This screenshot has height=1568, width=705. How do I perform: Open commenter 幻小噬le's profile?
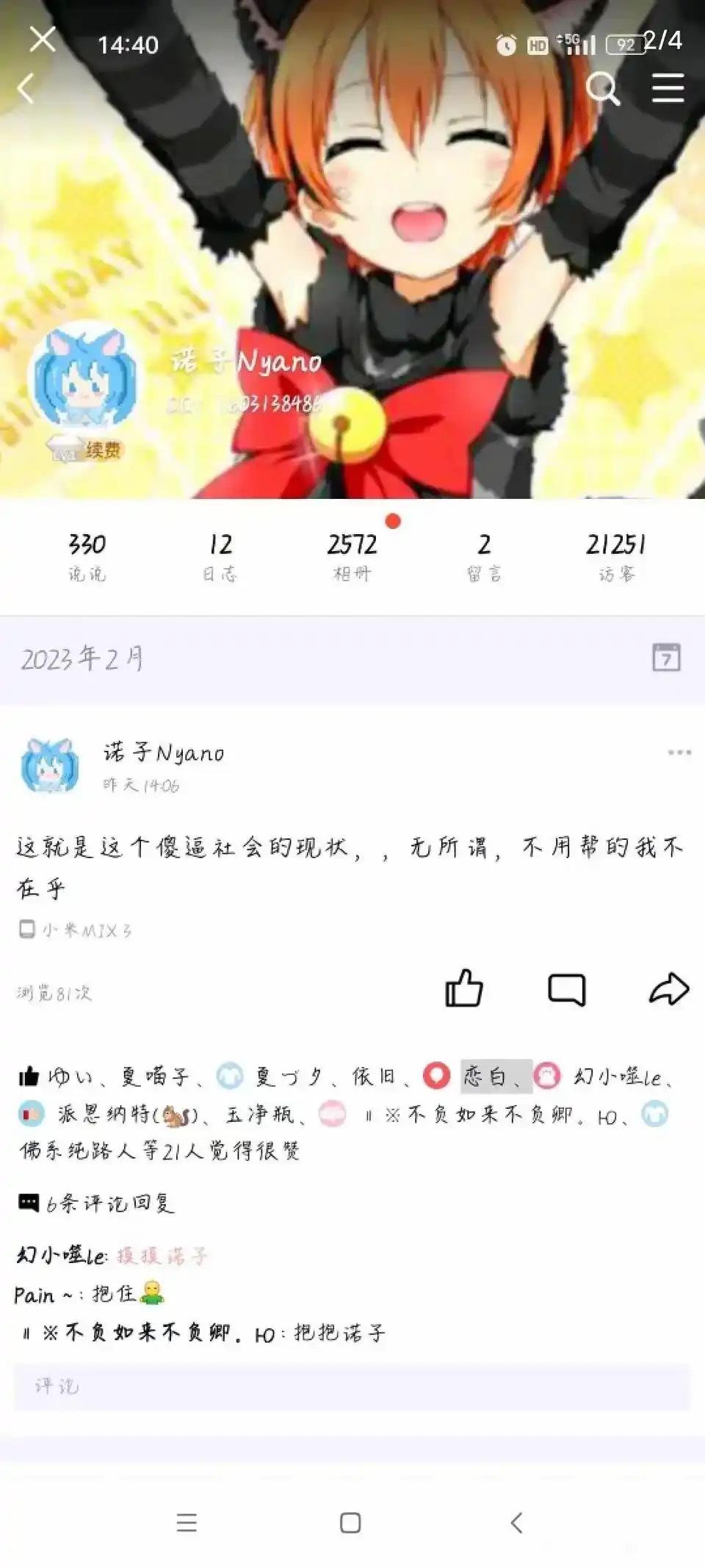click(61, 1255)
